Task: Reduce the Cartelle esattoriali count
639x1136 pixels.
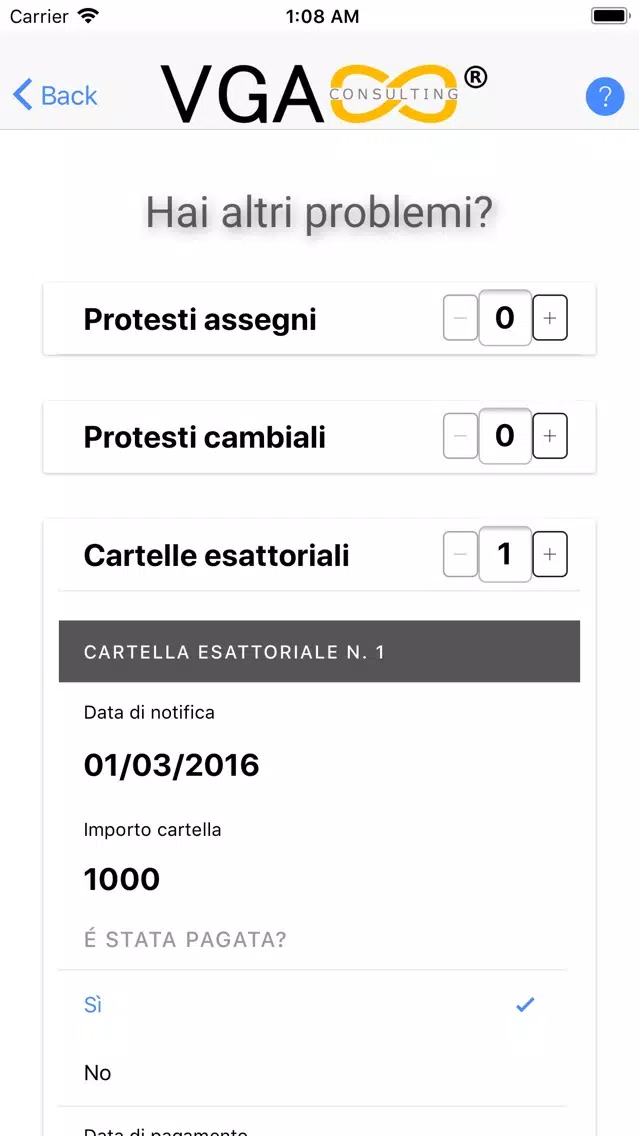Action: (x=461, y=554)
